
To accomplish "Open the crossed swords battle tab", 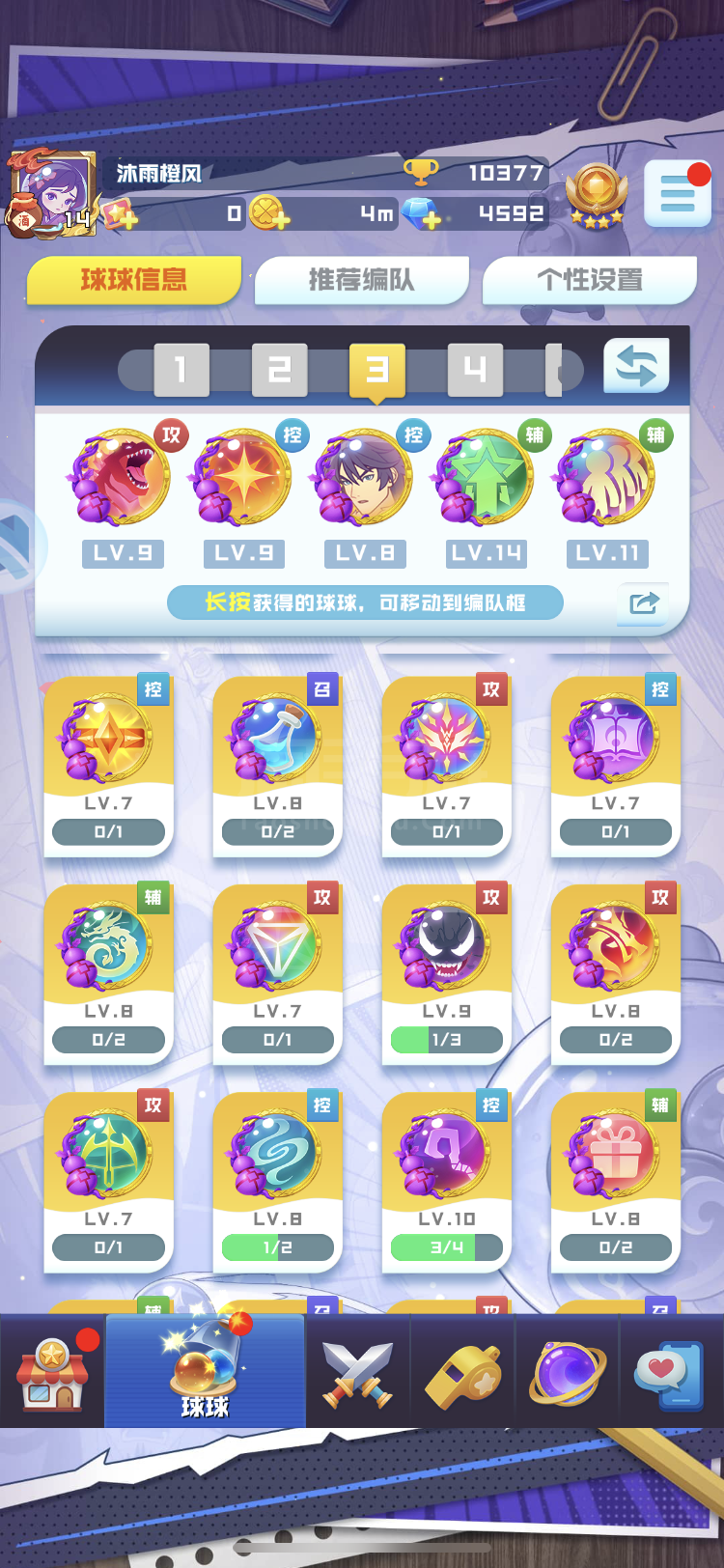I will 358,1373.
